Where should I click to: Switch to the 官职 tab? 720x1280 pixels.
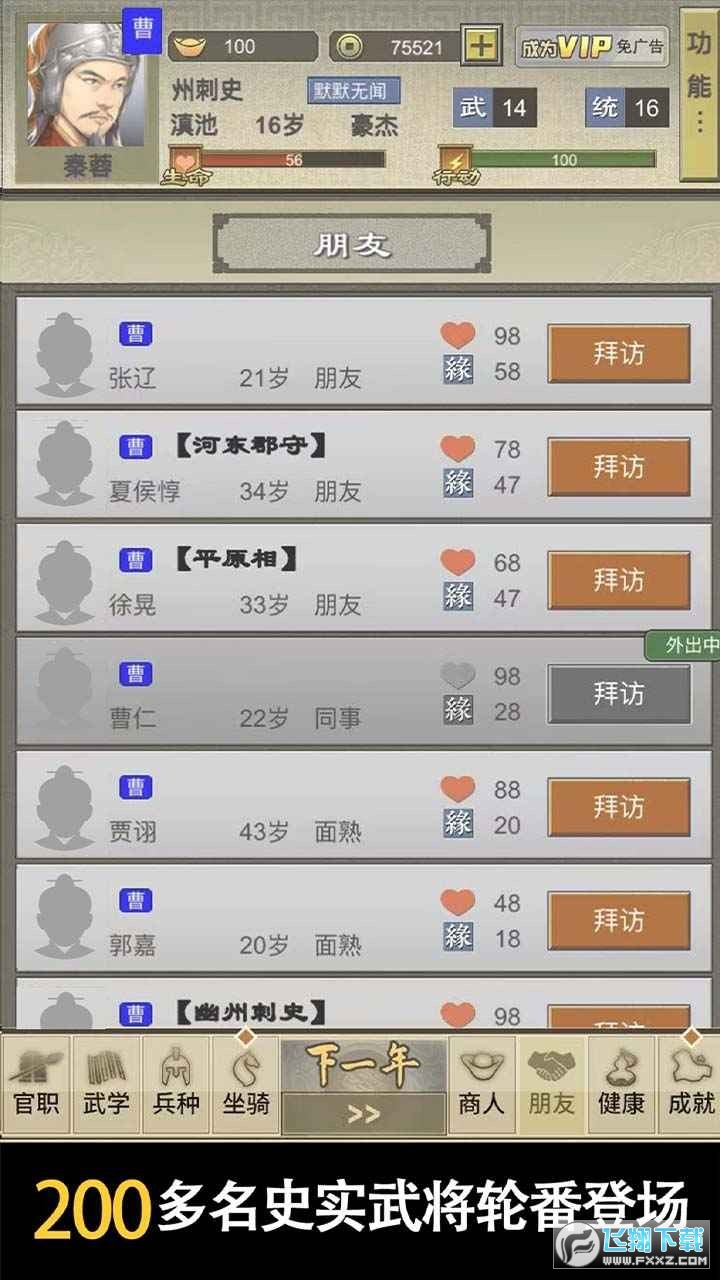(x=36, y=1085)
